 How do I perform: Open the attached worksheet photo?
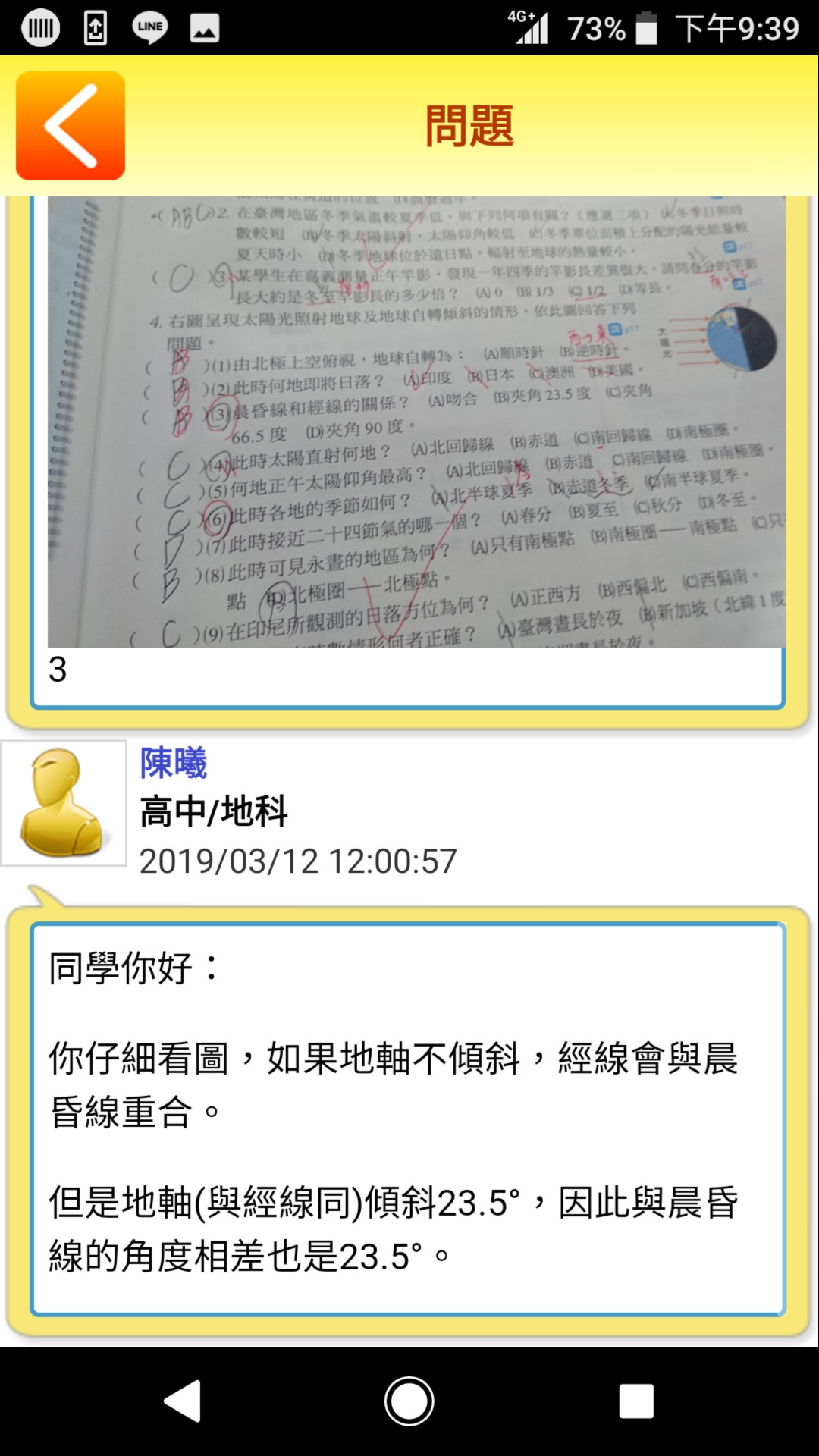tap(416, 422)
